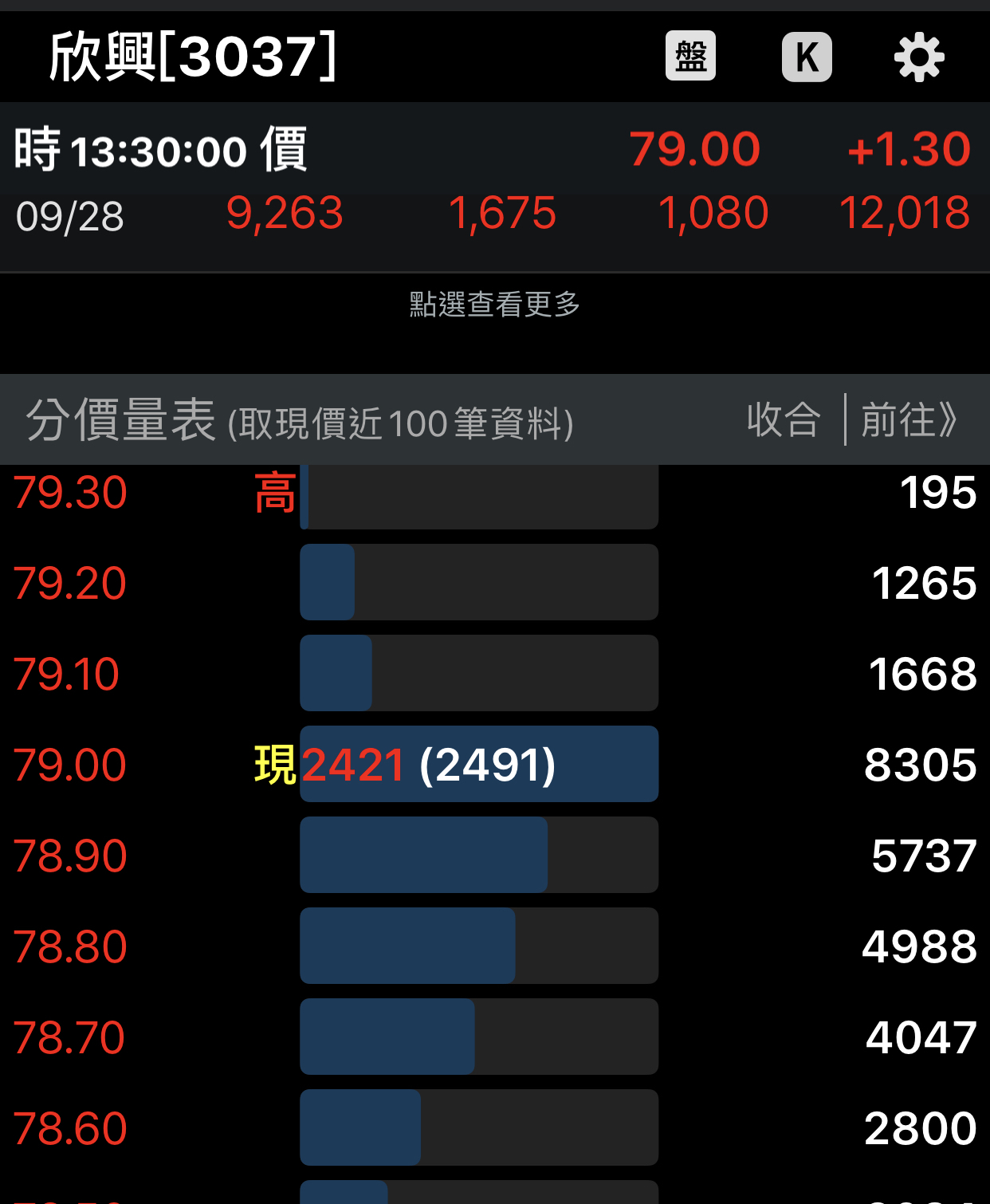Tap the stock name 欣興[3037] header
Image resolution: width=990 pixels, height=1204 pixels.
click(x=191, y=56)
